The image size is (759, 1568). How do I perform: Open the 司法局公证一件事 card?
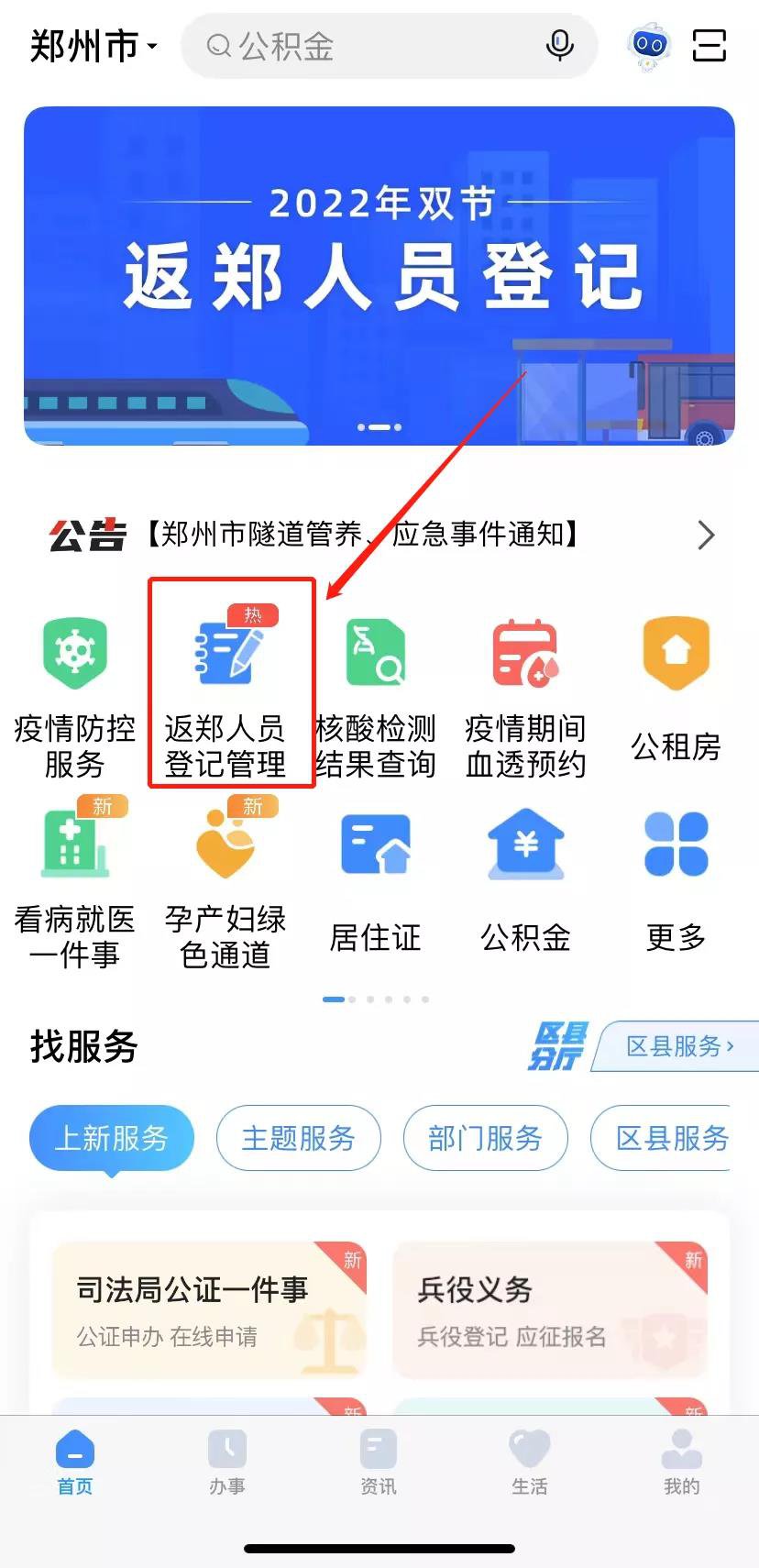point(209,1309)
